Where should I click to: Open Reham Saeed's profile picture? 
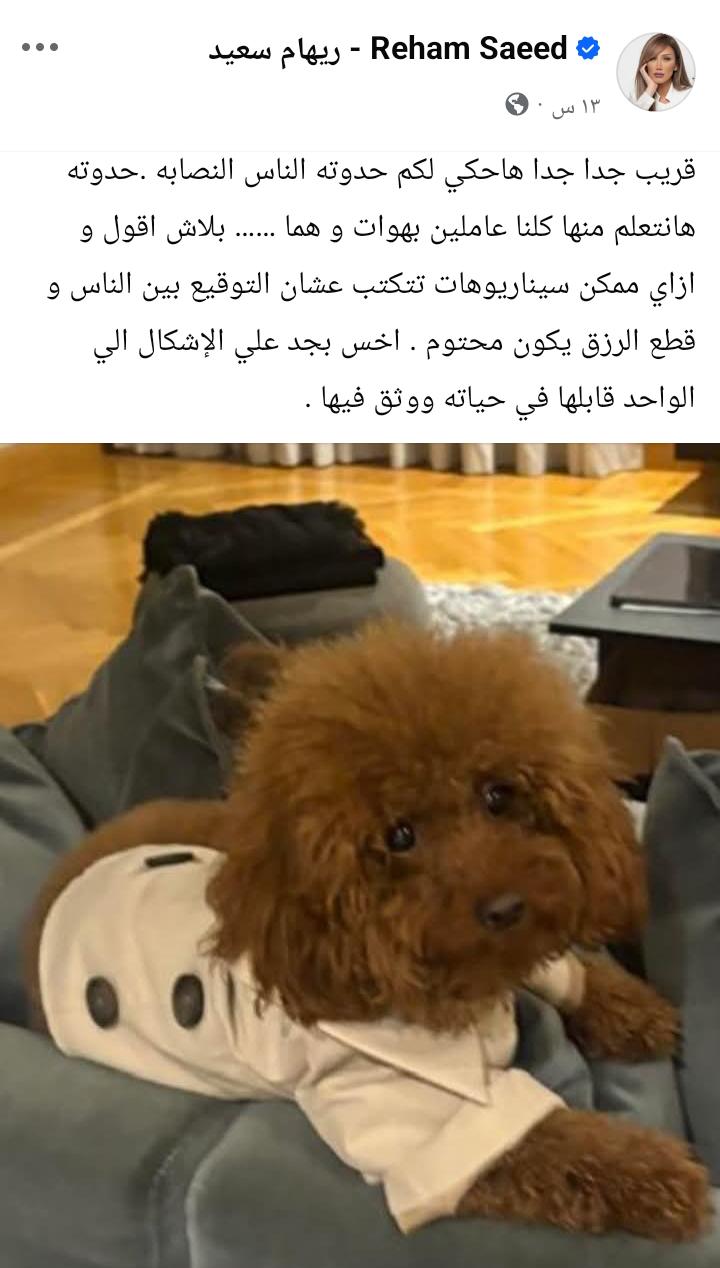(655, 71)
